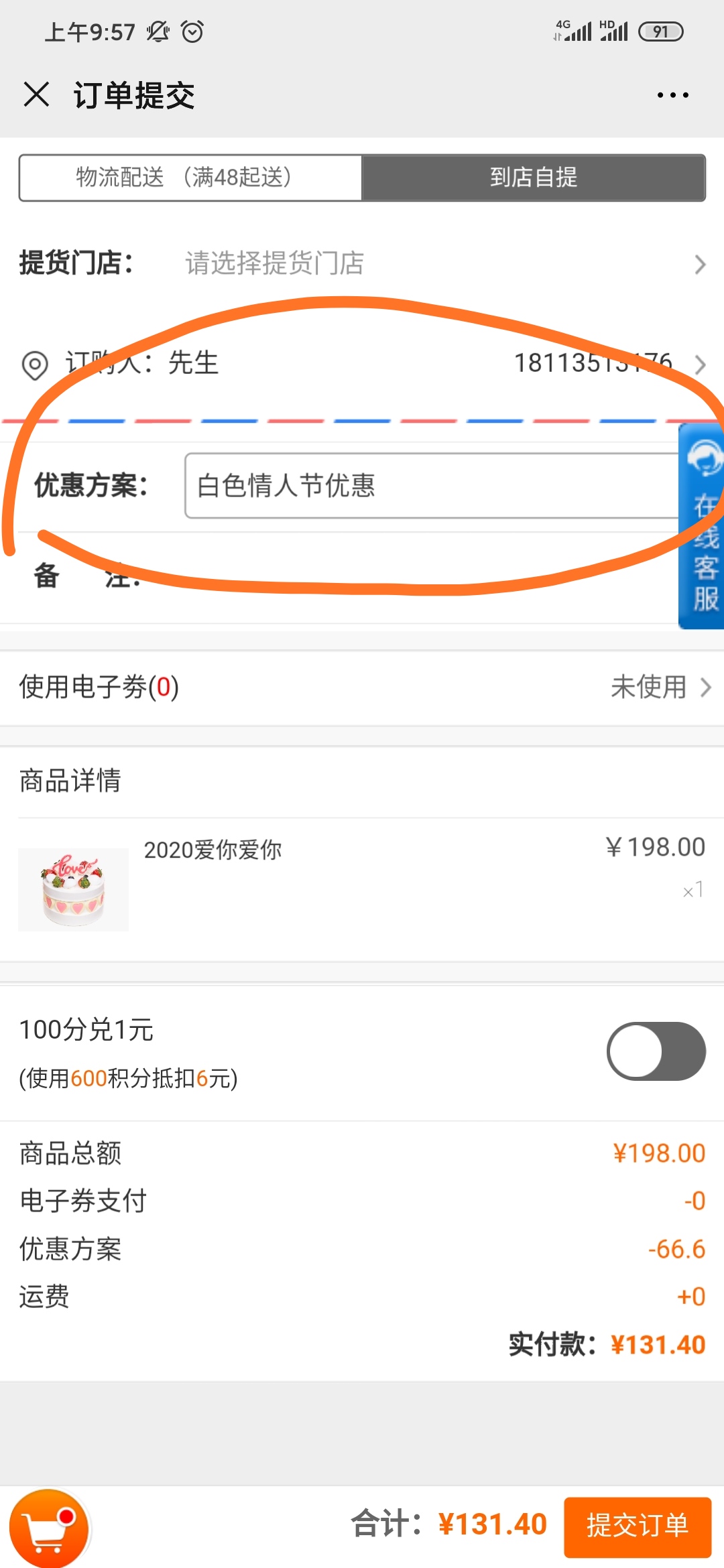Enable the 100分兑1元 points switch
This screenshot has height=1568, width=724.
click(656, 1051)
